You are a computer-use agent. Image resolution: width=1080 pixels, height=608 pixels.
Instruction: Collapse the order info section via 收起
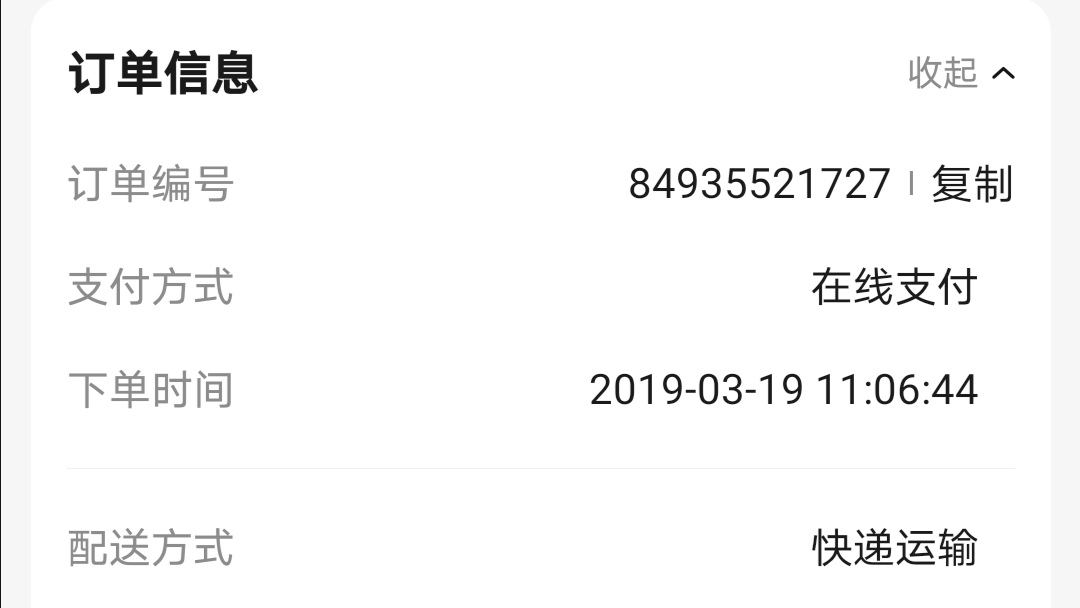[960, 73]
